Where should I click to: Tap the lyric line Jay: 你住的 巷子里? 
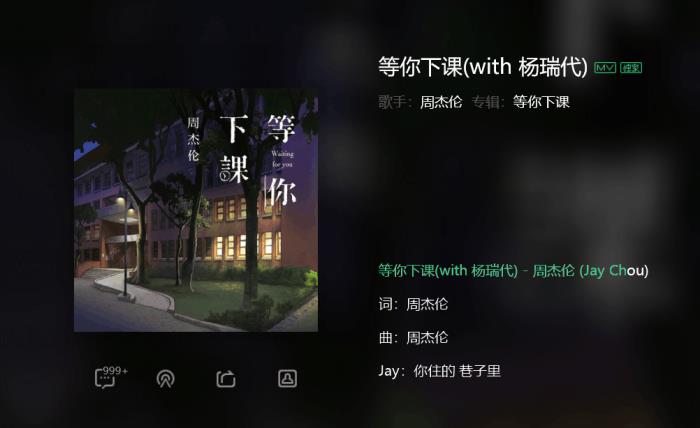(x=439, y=371)
